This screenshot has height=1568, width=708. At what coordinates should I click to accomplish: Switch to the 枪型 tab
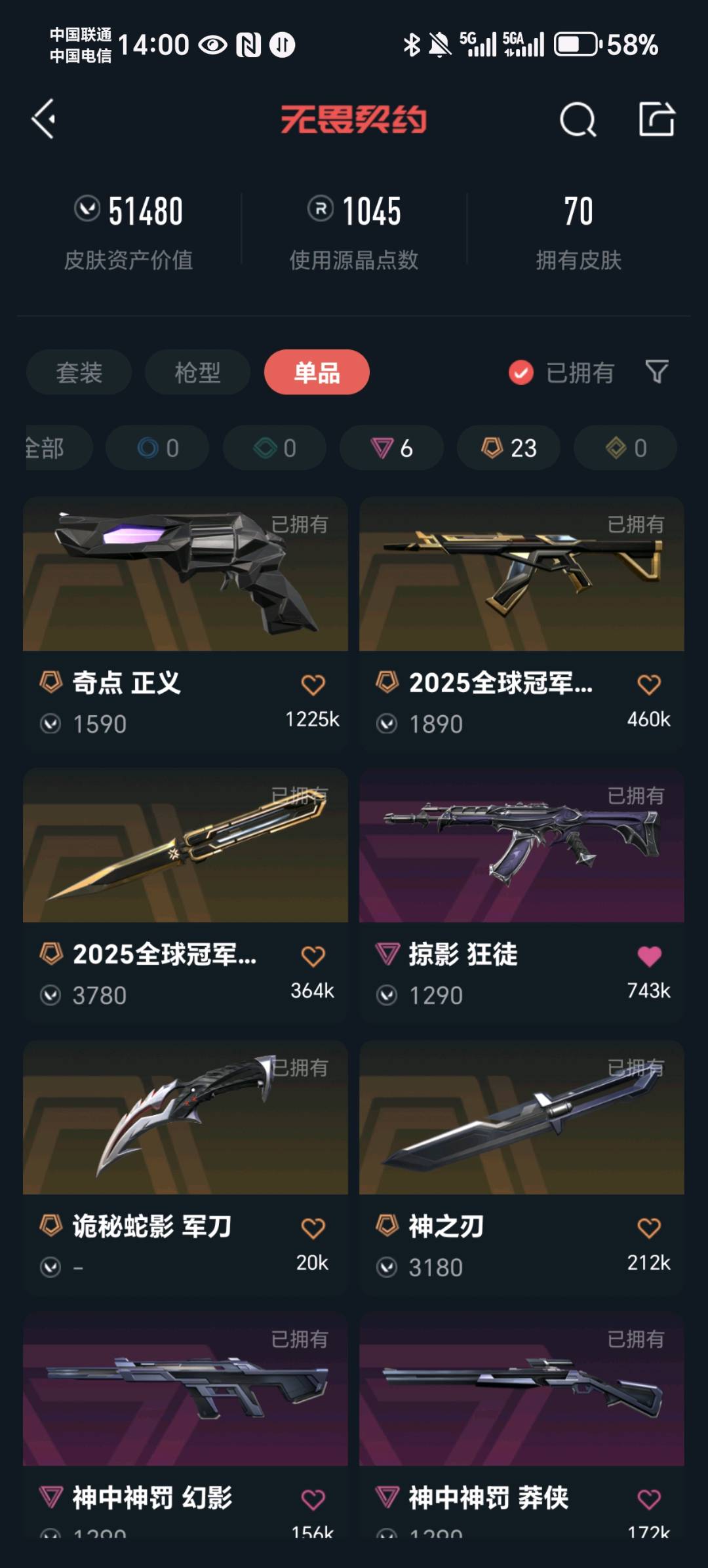pos(197,372)
